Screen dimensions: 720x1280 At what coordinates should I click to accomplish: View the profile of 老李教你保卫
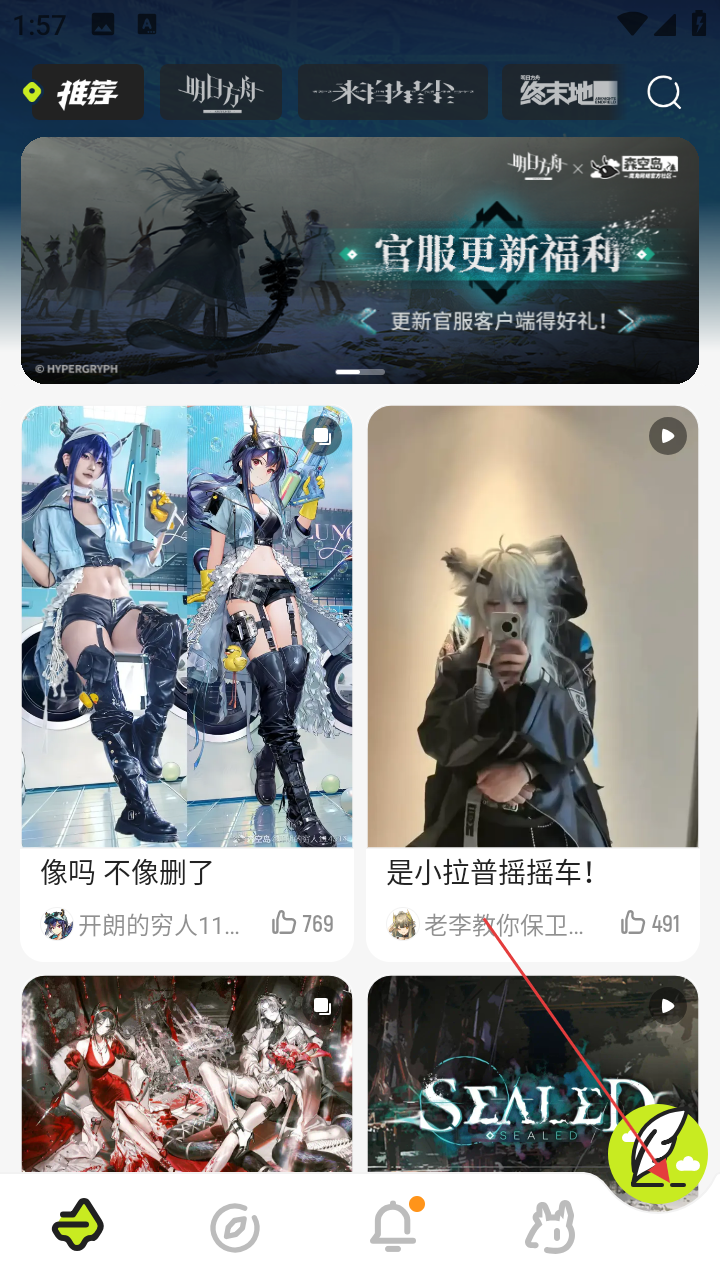click(x=402, y=924)
